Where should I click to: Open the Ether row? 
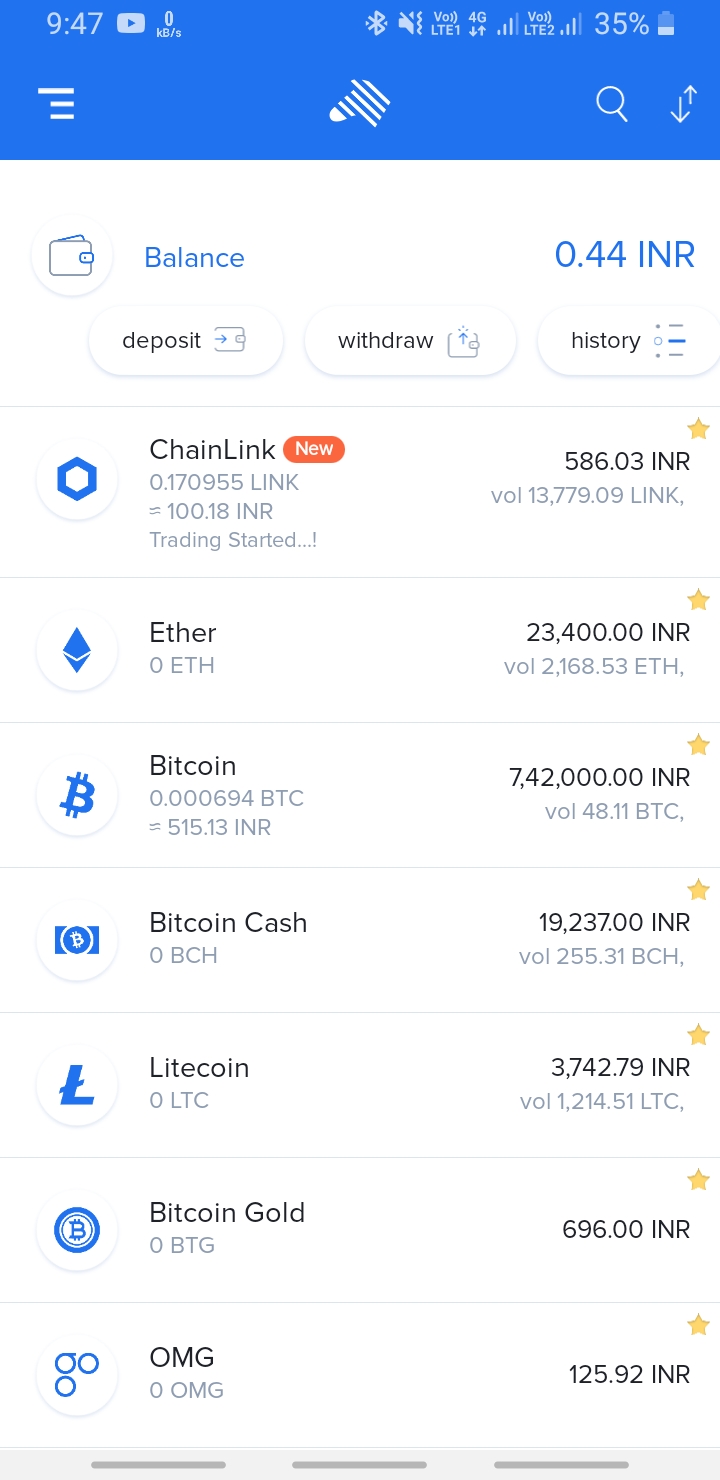pyautogui.click(x=360, y=649)
